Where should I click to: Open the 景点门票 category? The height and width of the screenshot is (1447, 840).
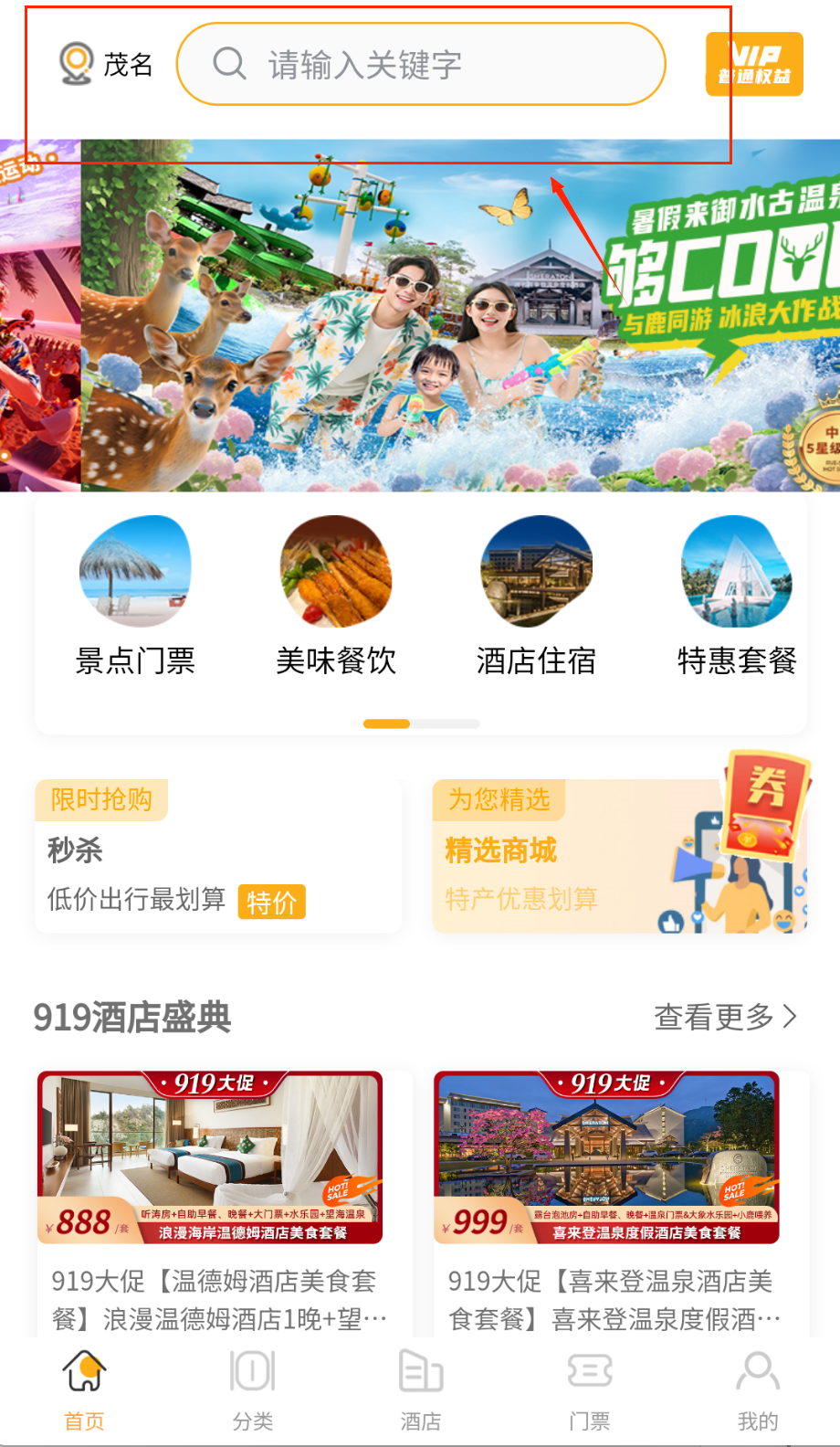coord(135,596)
